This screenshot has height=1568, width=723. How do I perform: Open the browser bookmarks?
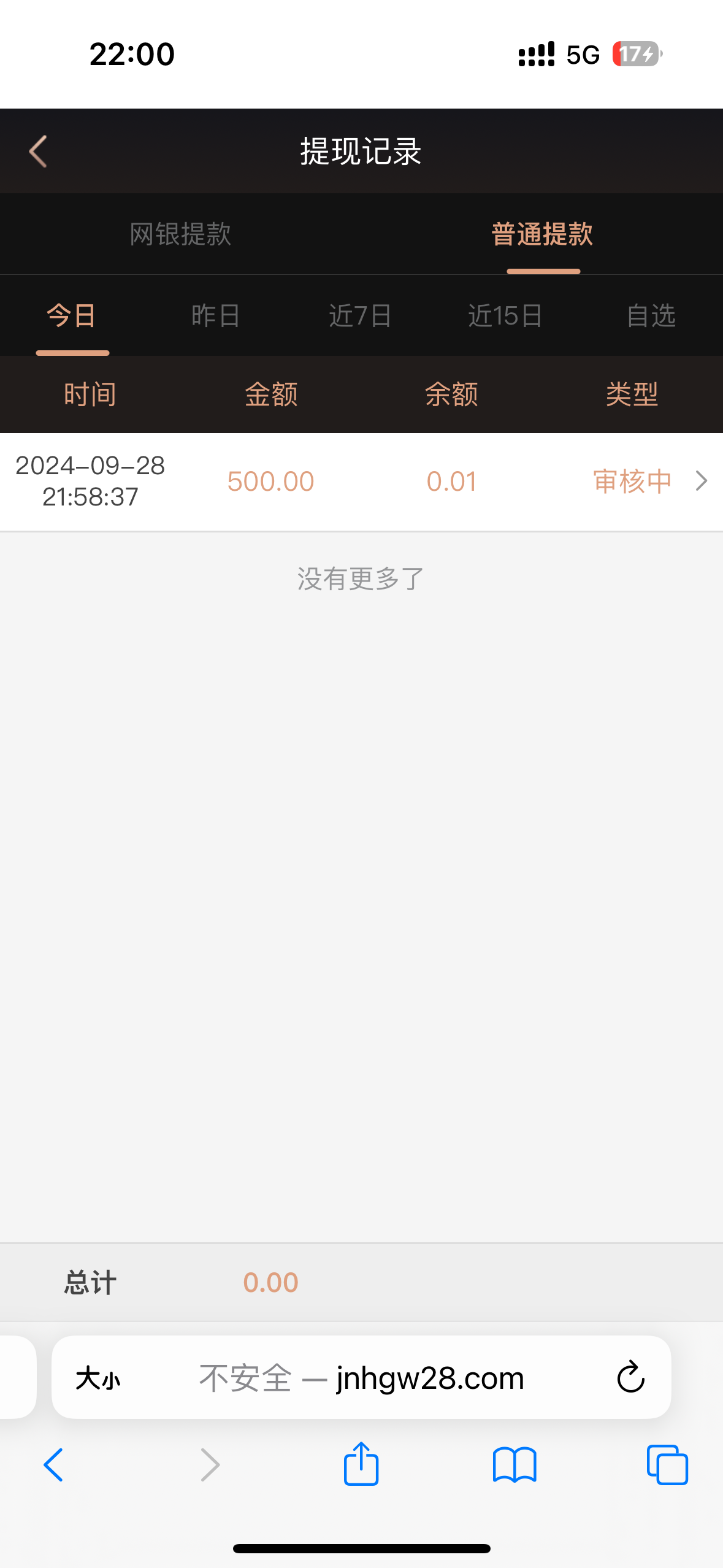515,1465
